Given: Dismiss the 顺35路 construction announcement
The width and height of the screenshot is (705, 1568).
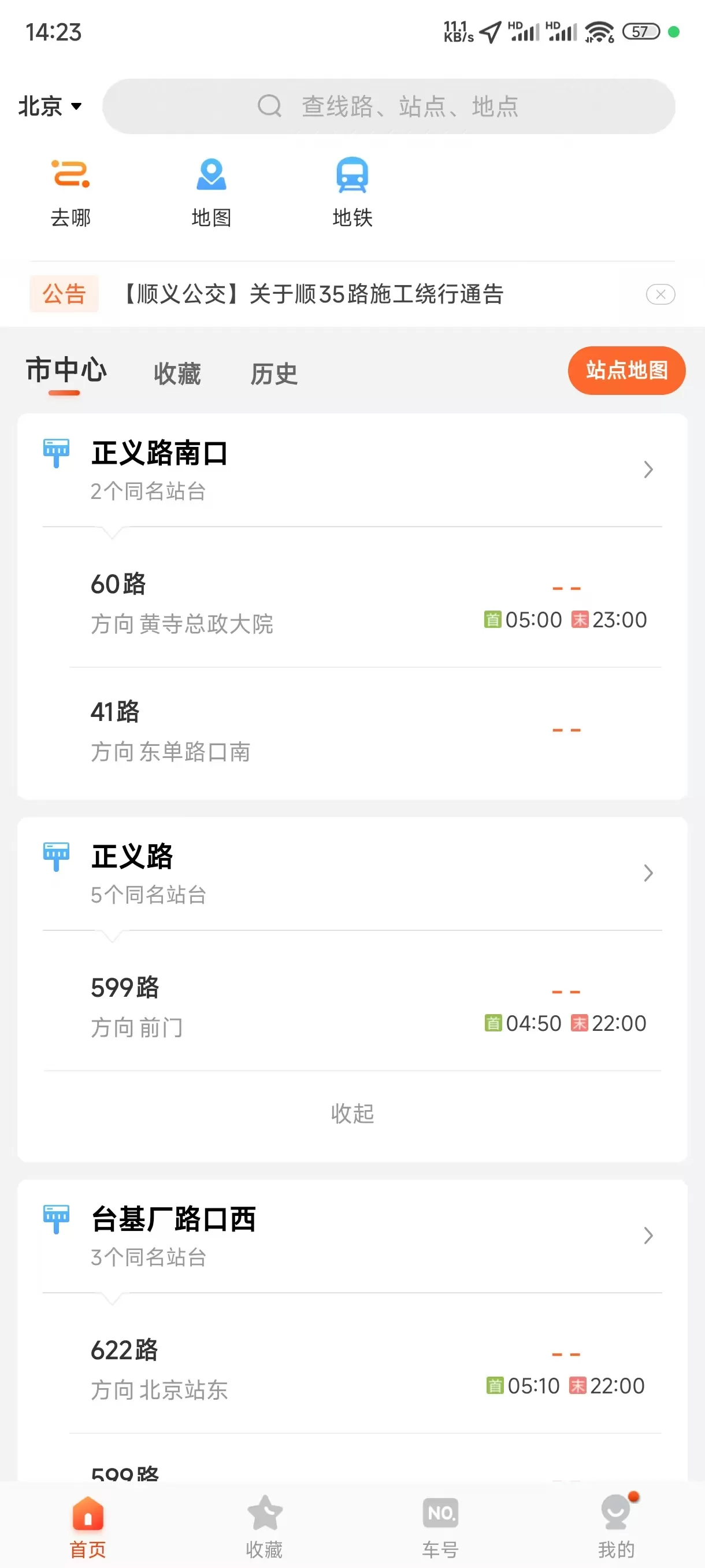Looking at the screenshot, I should coord(661,295).
